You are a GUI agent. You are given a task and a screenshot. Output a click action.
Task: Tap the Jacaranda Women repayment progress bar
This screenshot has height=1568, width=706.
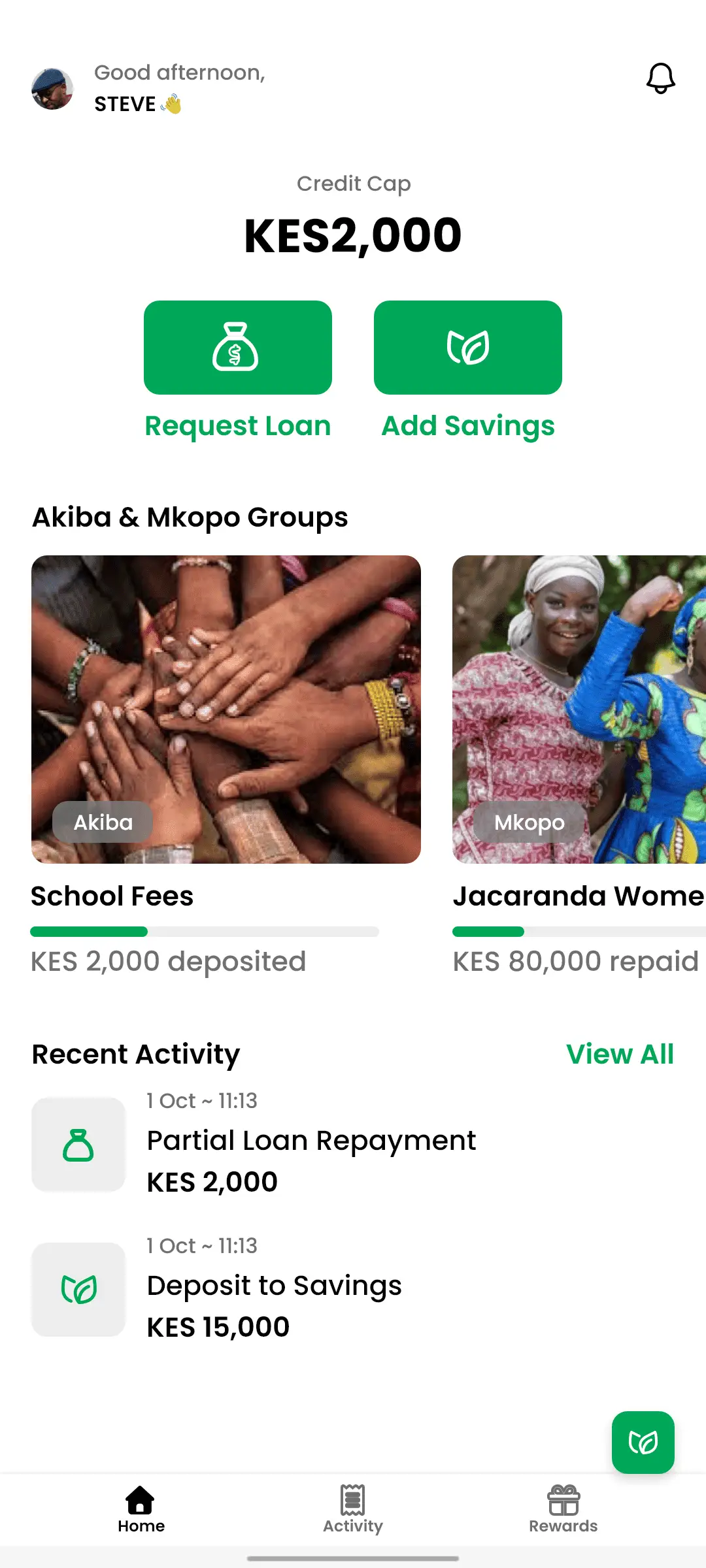[x=579, y=932]
